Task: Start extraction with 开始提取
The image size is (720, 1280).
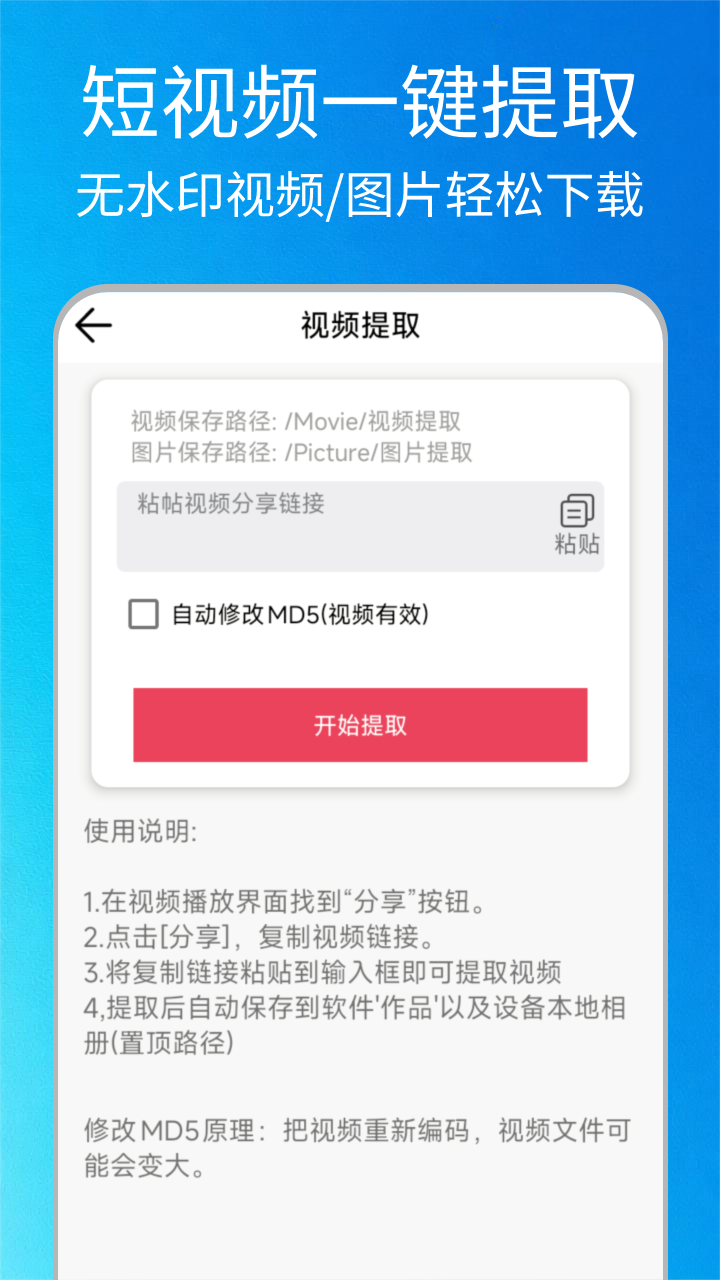Action: (x=359, y=725)
